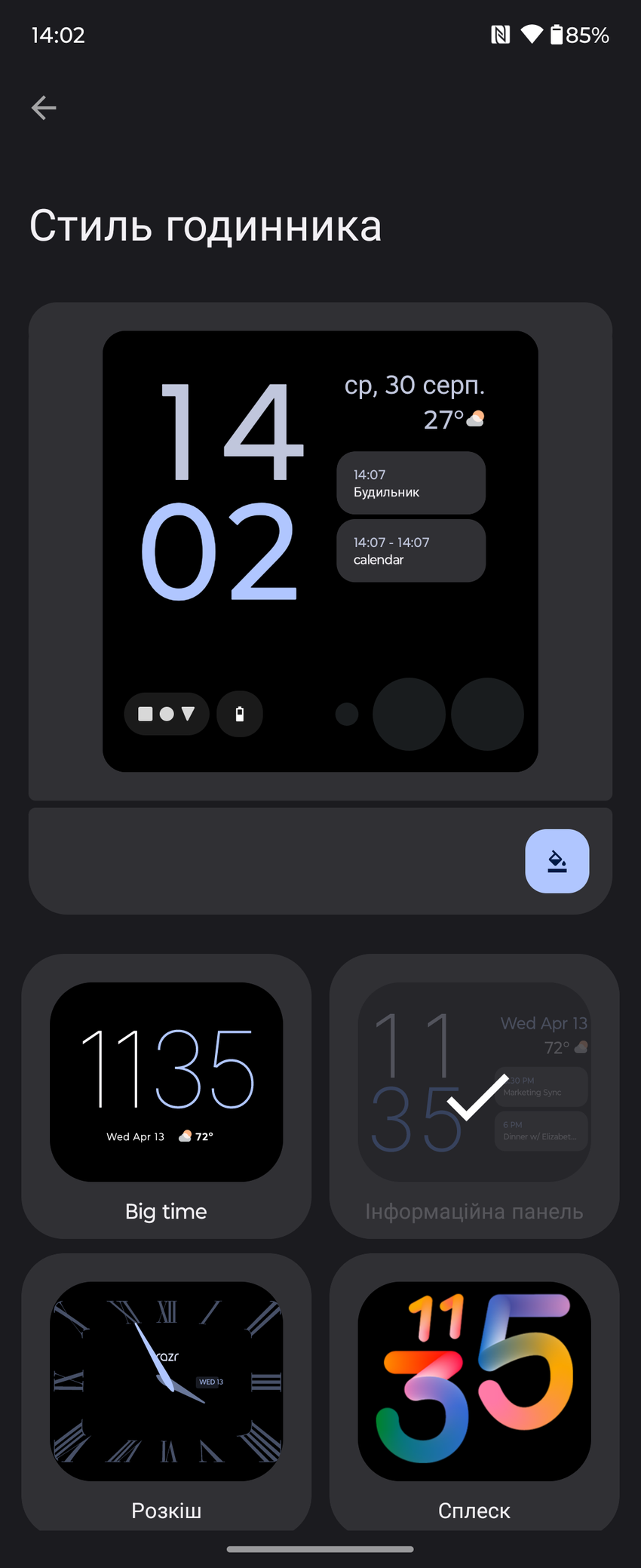Open the clock color fill button
641x1568 pixels.
(557, 861)
